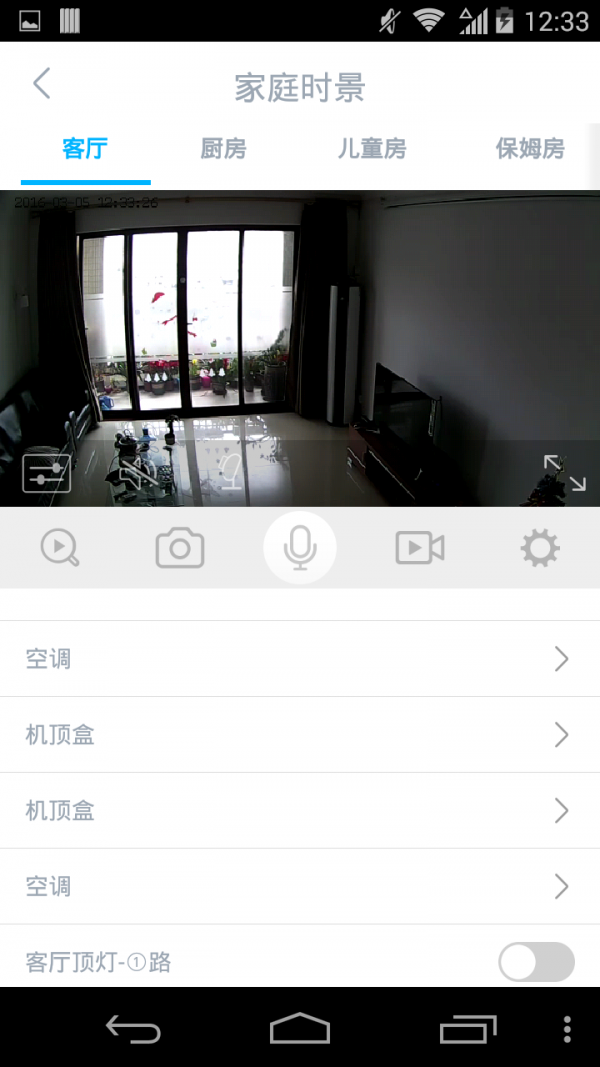Start recording with the video camera icon
The height and width of the screenshot is (1067, 600).
pos(420,548)
